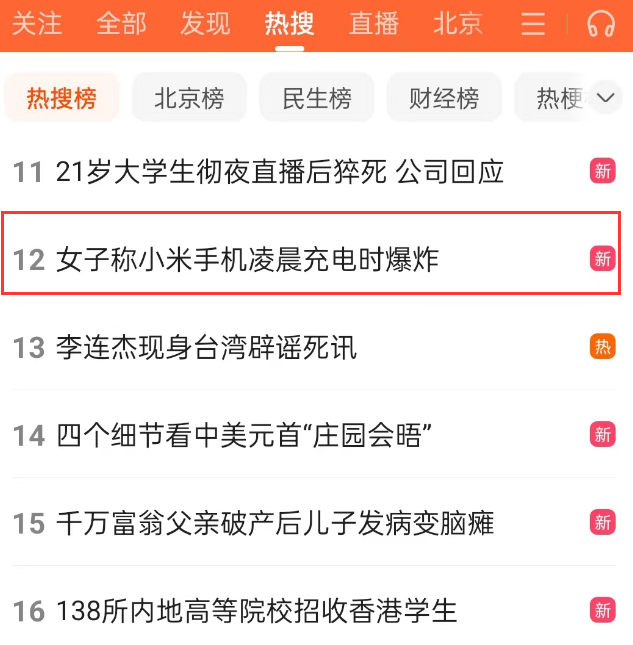Open the 发现 tab
Viewport: 633px width, 645px height.
(205, 24)
